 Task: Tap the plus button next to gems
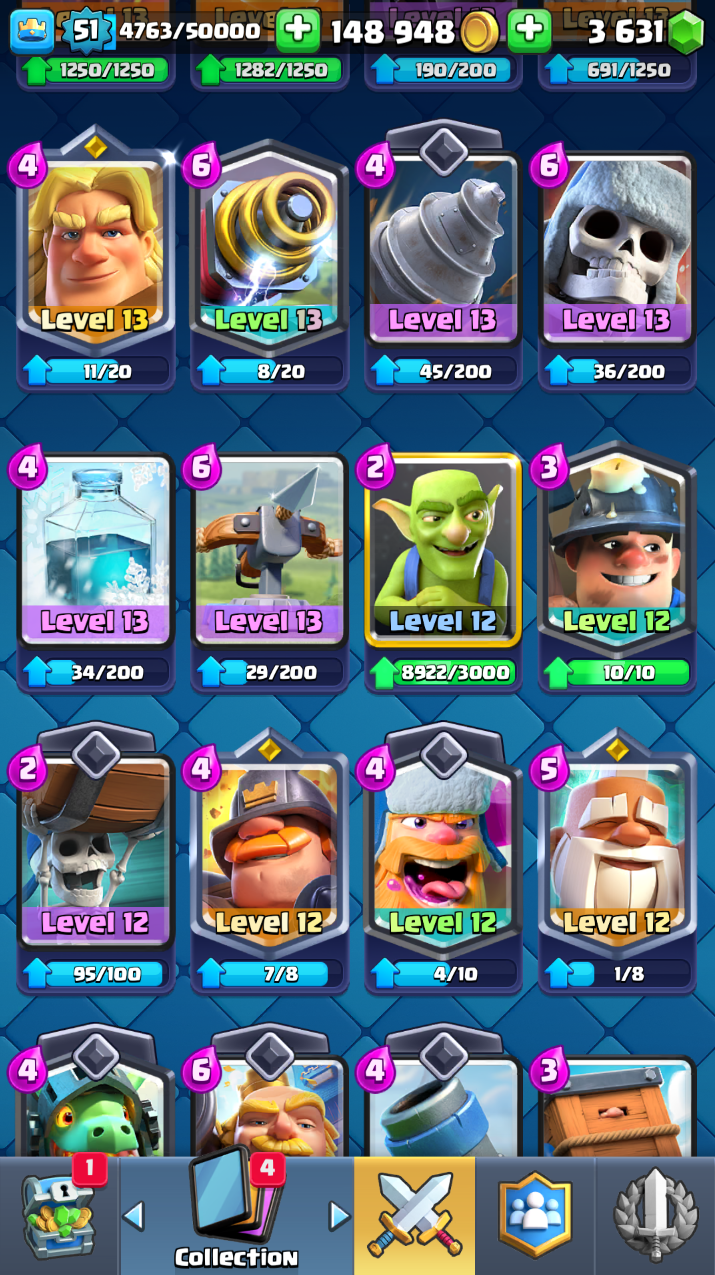tap(529, 31)
